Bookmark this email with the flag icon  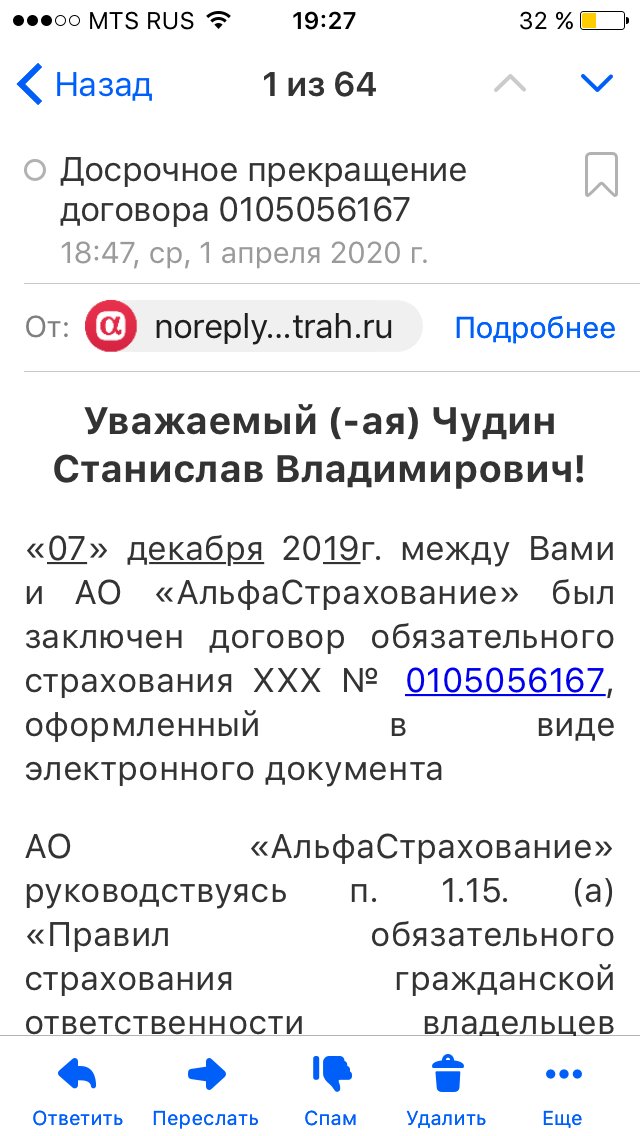click(x=601, y=175)
